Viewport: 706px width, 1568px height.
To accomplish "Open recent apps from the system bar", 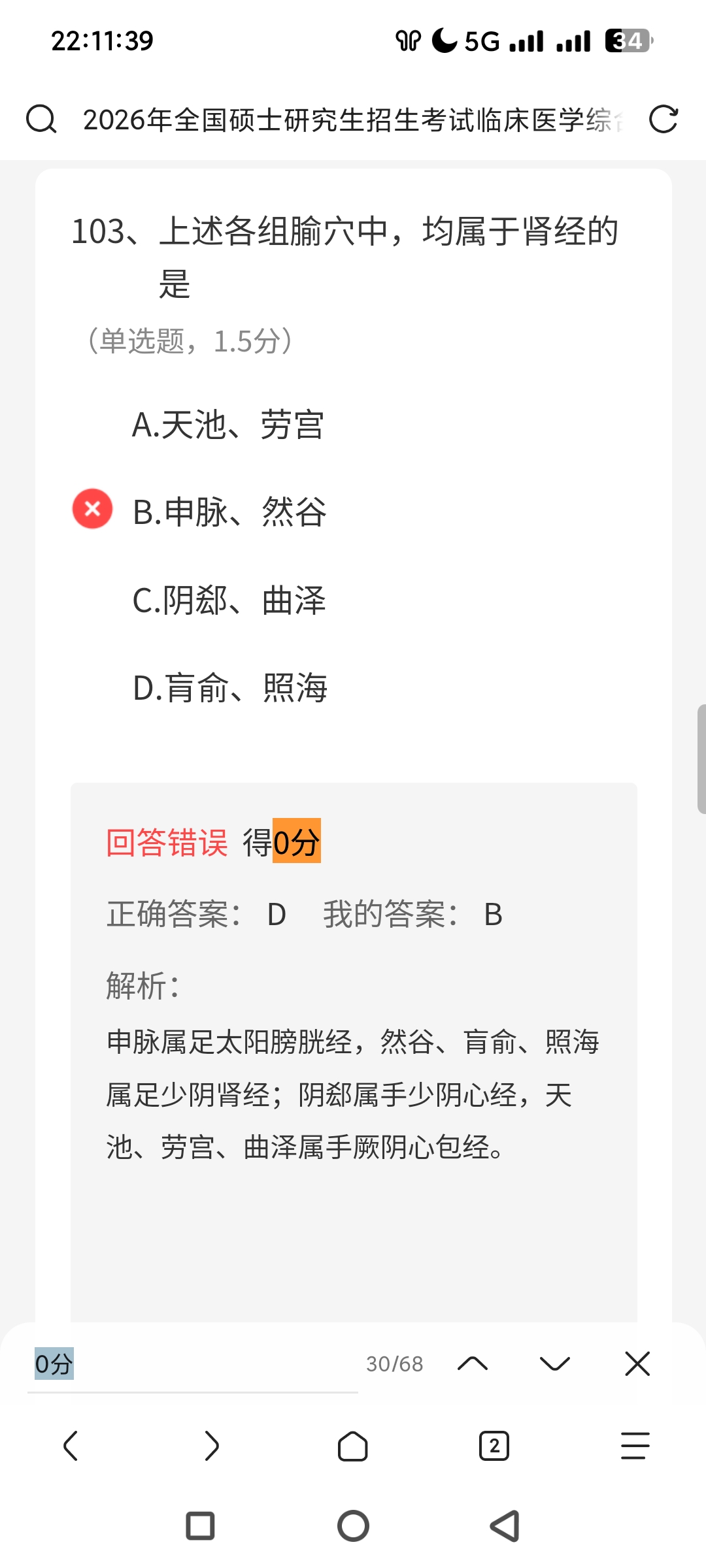I will coord(200,1526).
